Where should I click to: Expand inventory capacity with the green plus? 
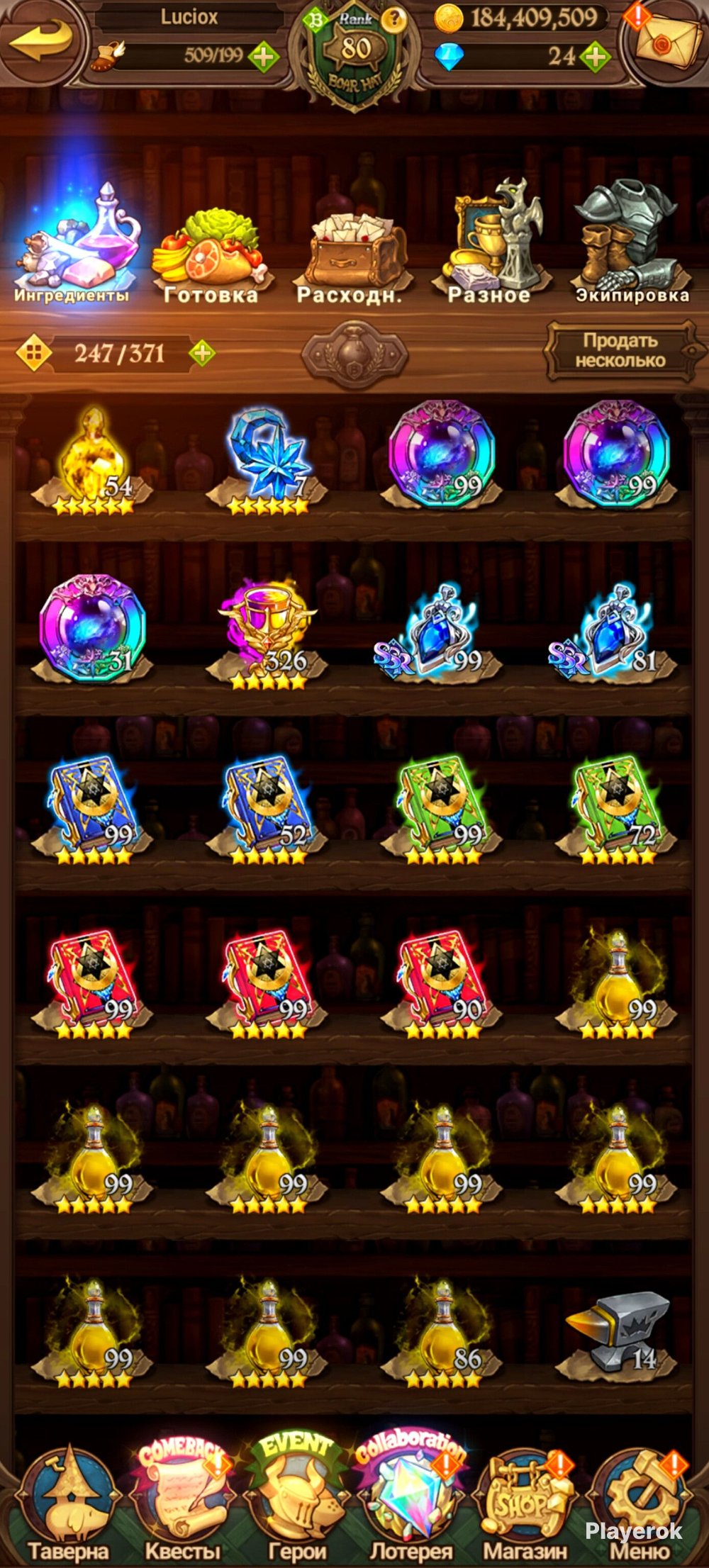202,352
